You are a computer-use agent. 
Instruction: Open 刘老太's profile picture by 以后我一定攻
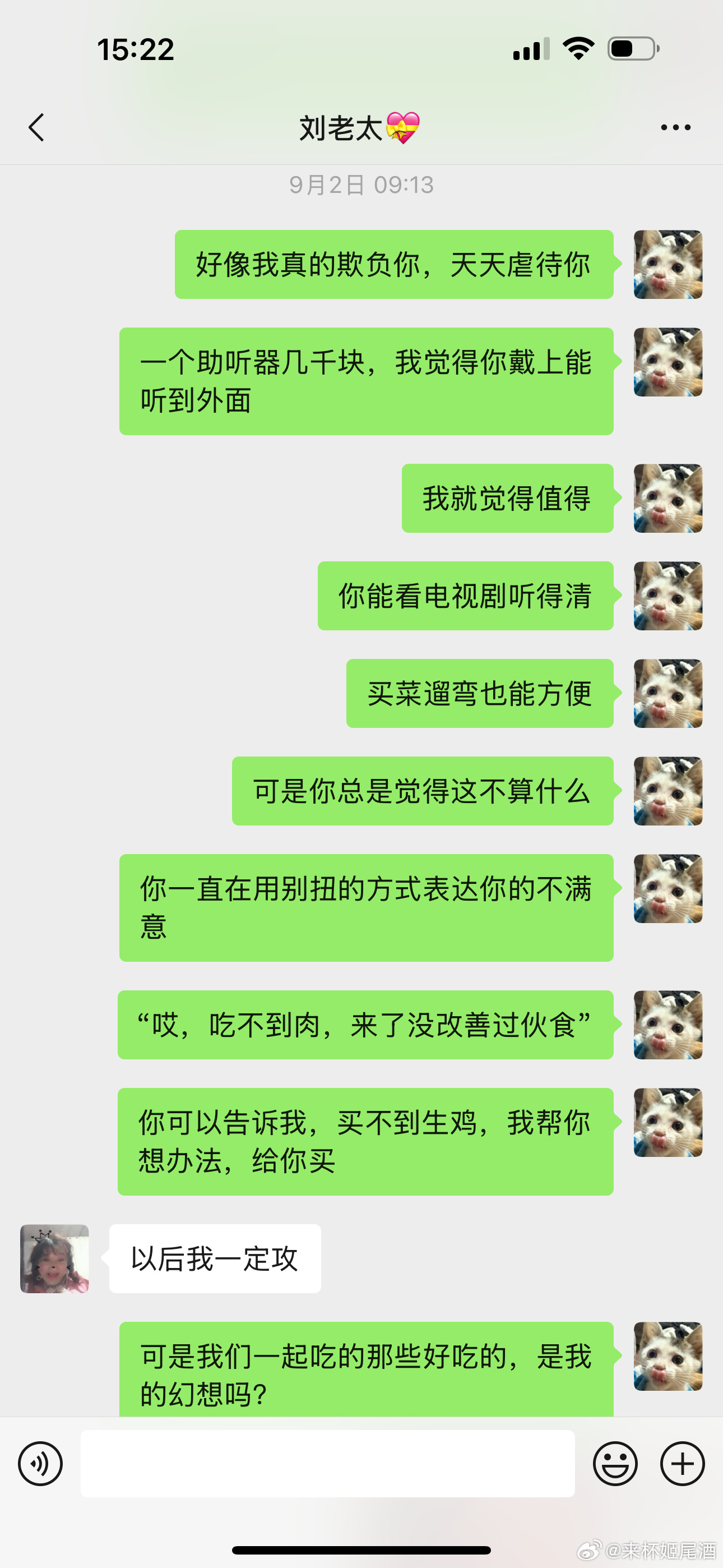(55, 1258)
